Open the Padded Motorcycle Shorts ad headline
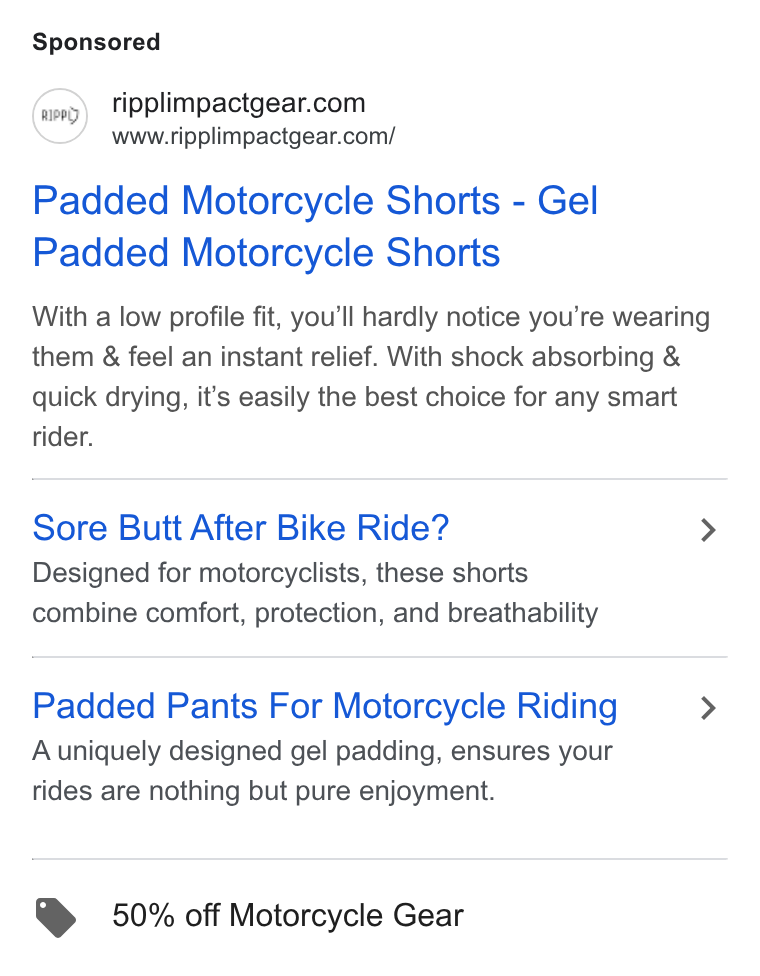Viewport: 760px width, 976px height. [x=315, y=226]
